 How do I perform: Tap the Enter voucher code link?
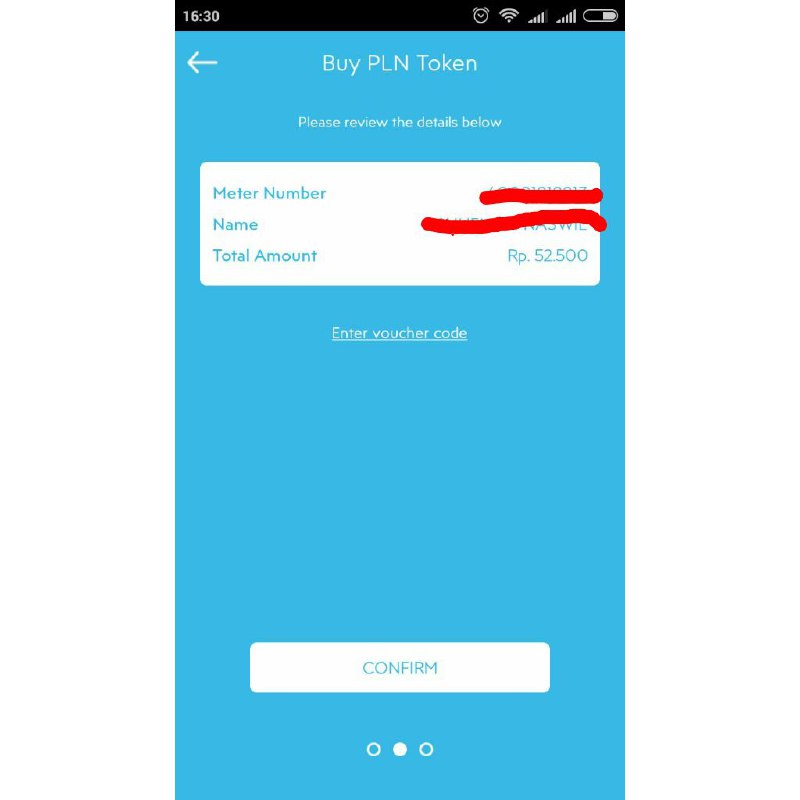click(x=399, y=333)
